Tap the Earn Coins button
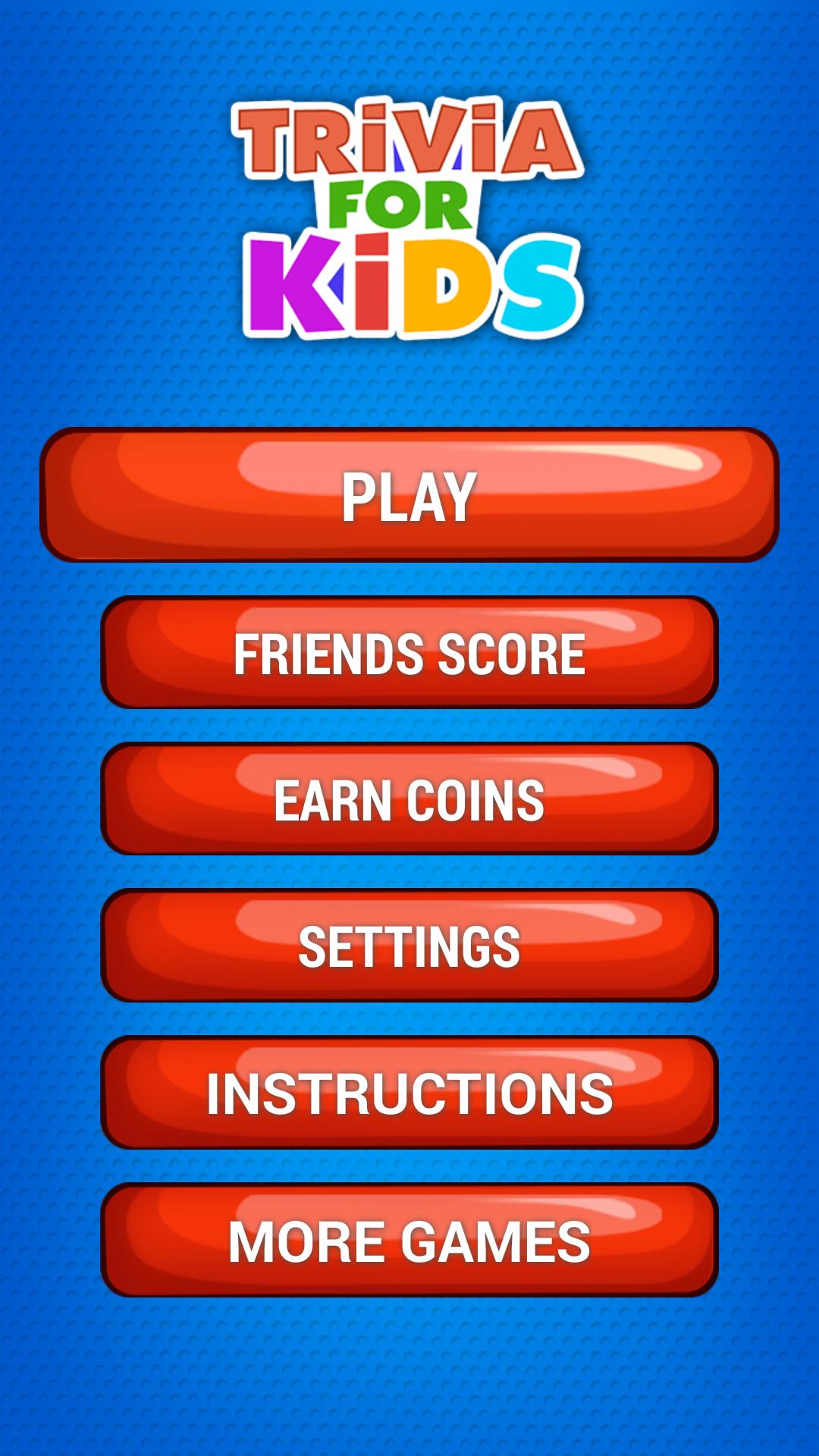The height and width of the screenshot is (1456, 819). [x=409, y=799]
